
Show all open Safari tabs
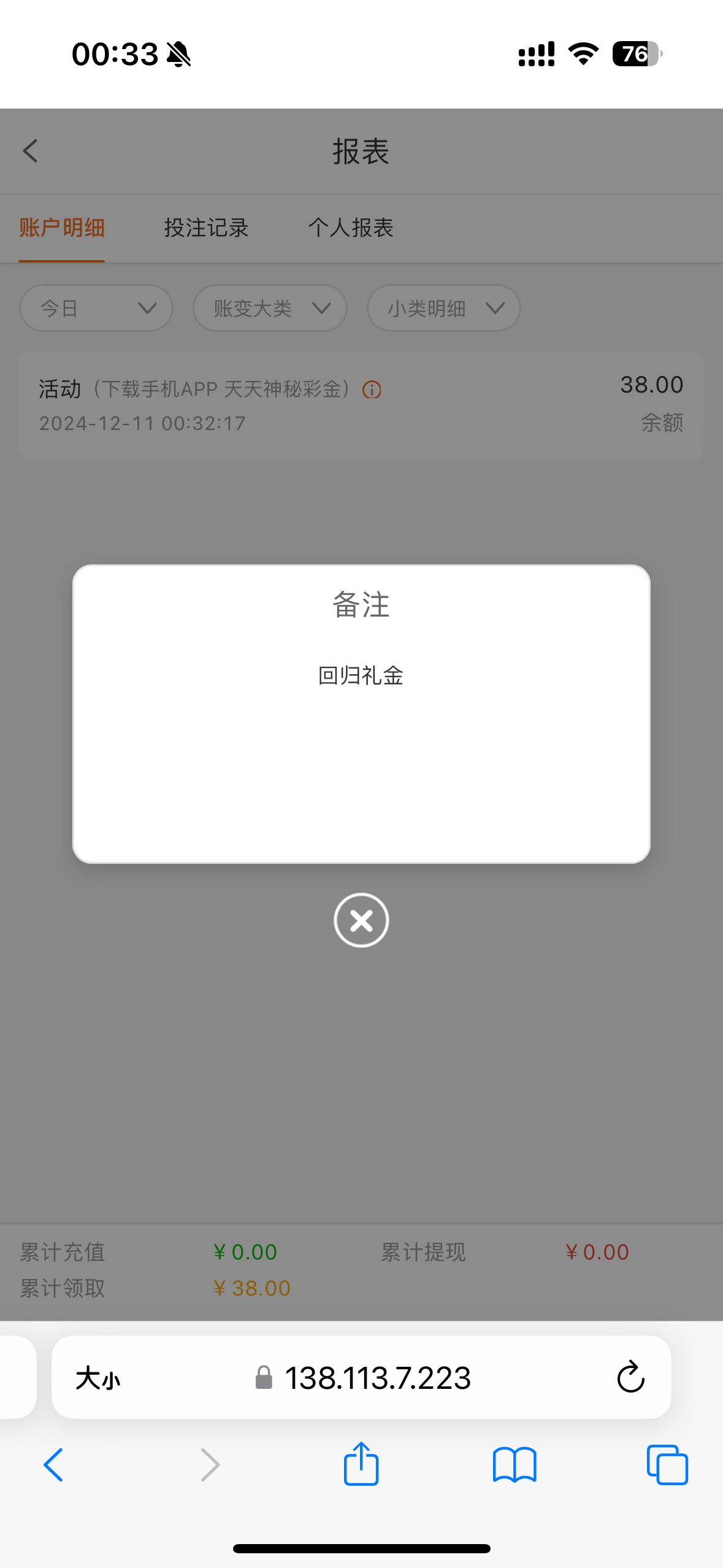667,1465
